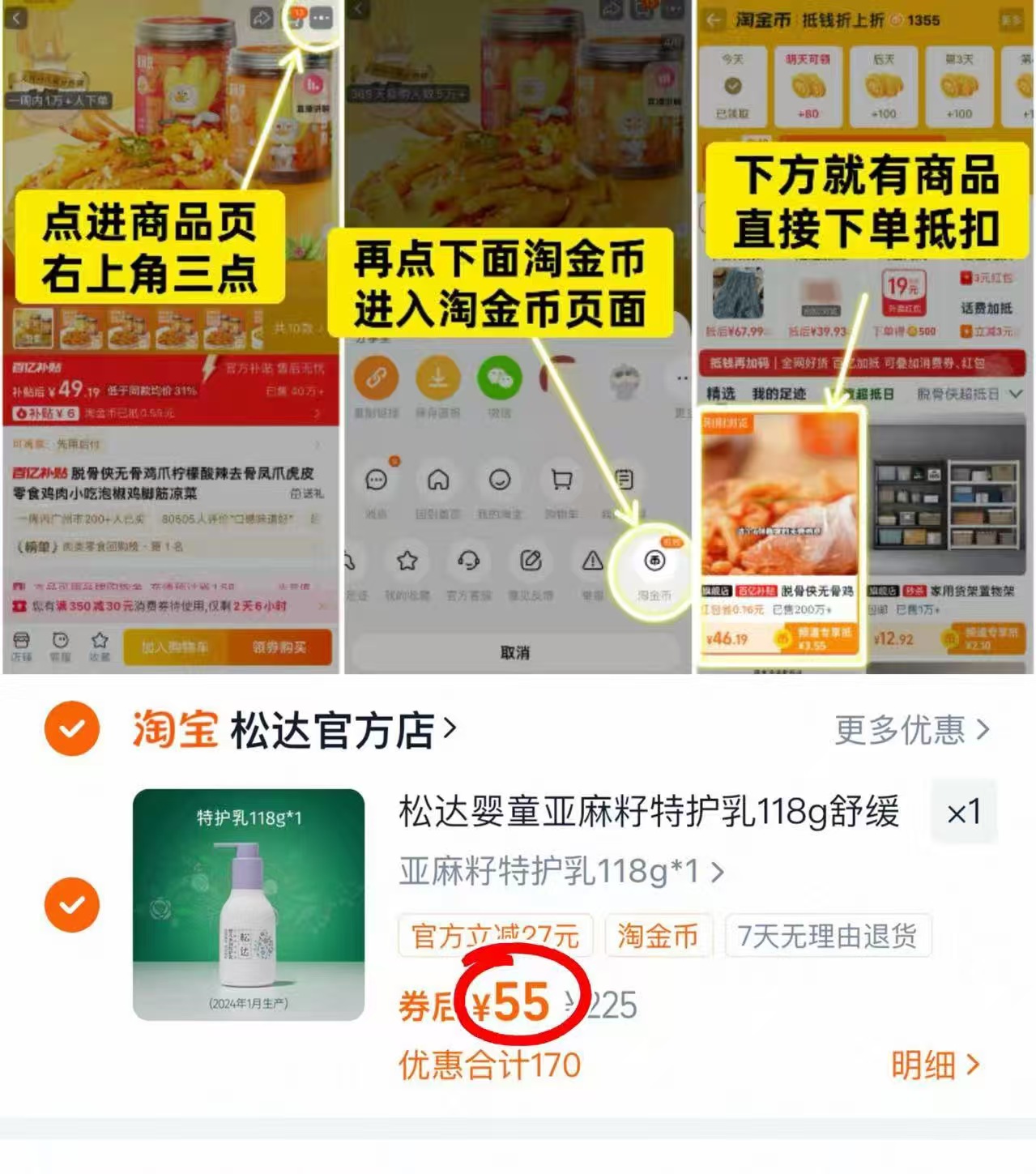This screenshot has width=1036, height=1174.
Task: Tap the WeChat share icon
Action: [x=500, y=378]
